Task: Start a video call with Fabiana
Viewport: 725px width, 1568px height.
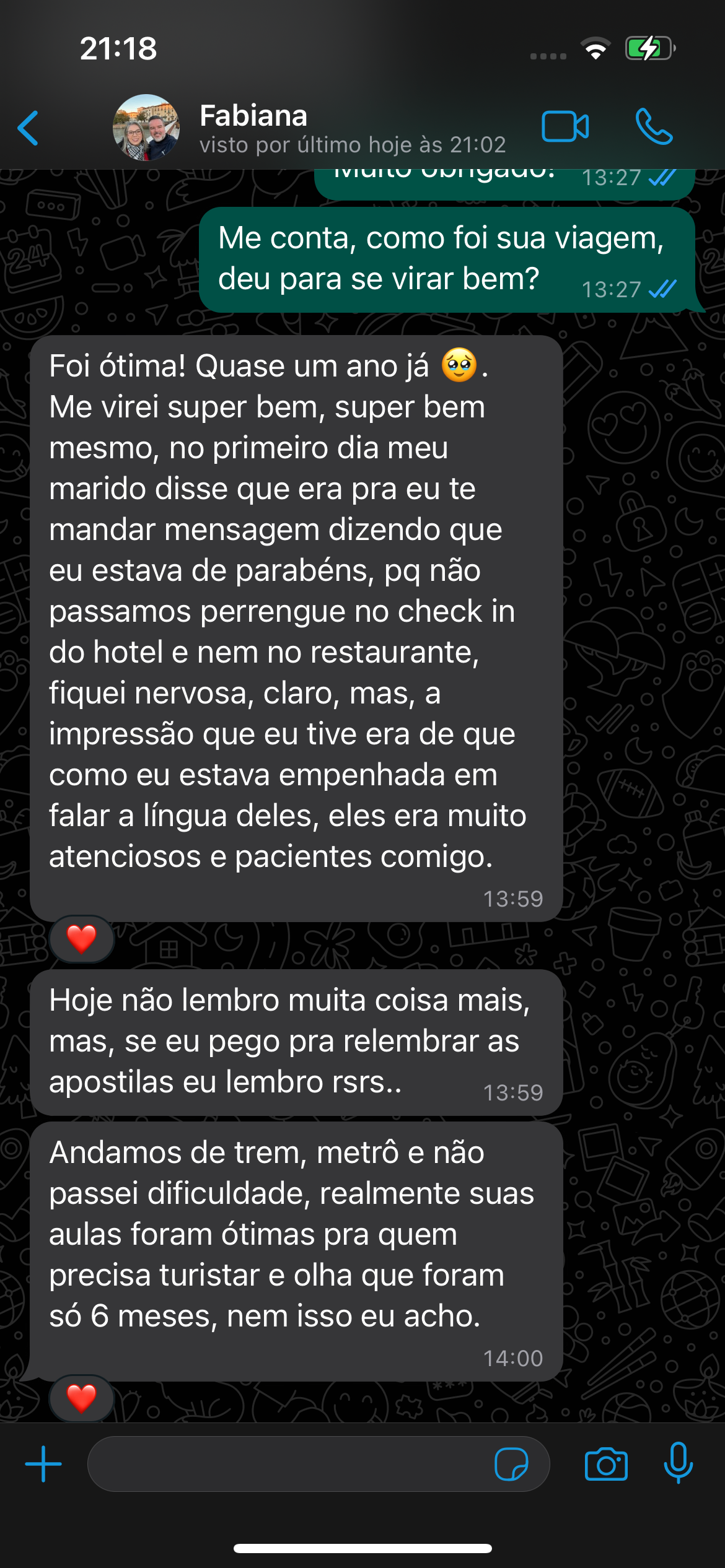Action: coord(565,127)
